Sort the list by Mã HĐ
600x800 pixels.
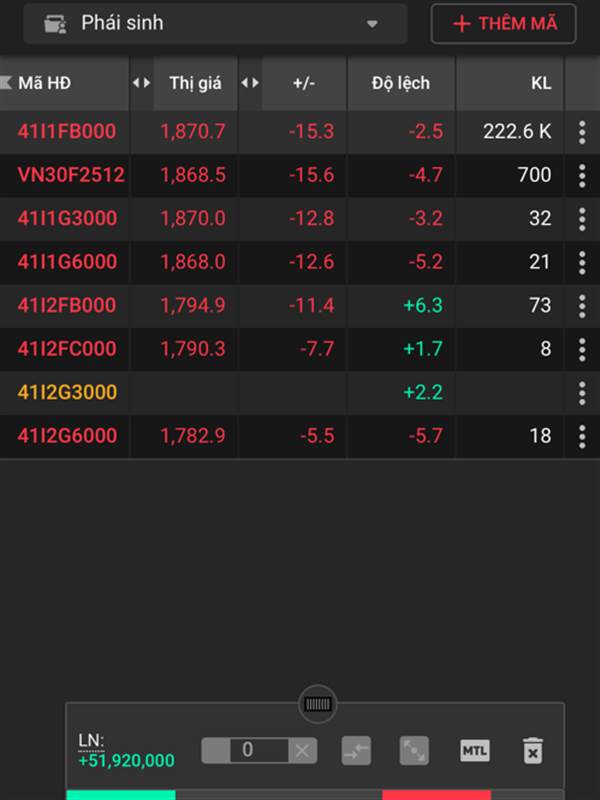point(45,83)
